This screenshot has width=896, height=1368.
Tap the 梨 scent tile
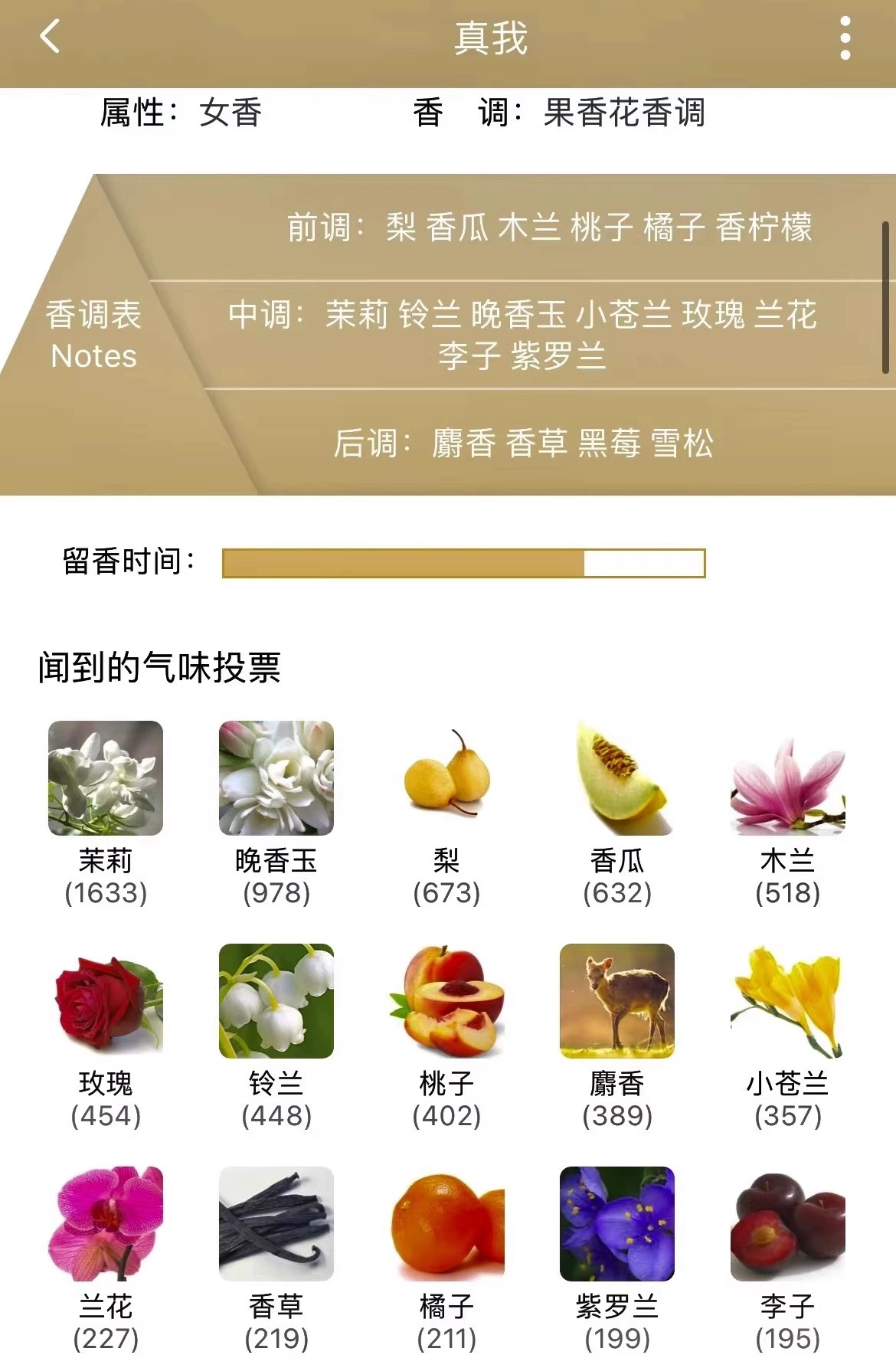[446, 778]
